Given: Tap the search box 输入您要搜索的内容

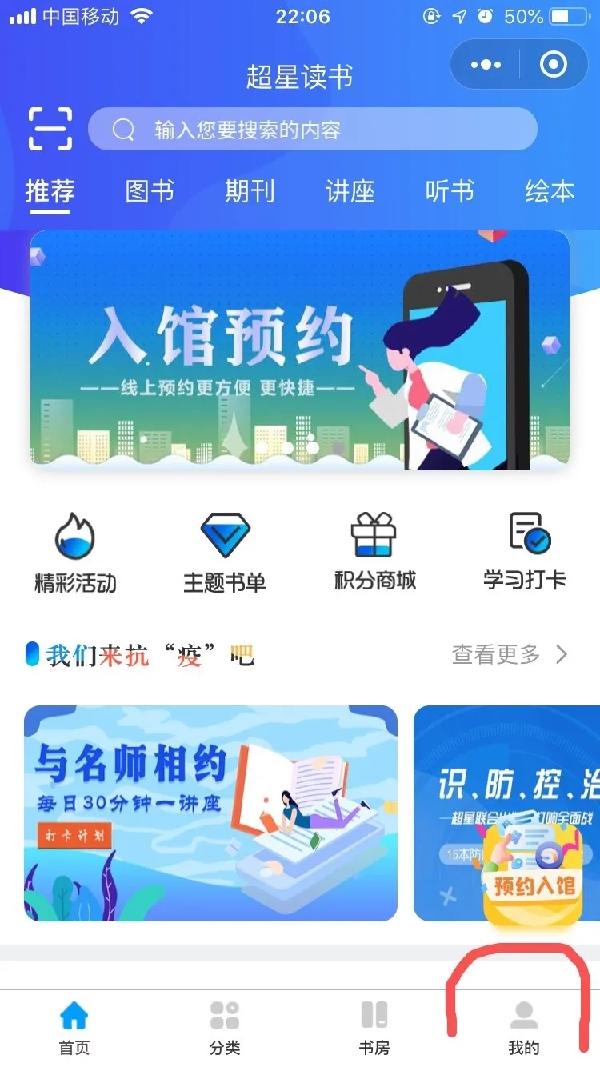Looking at the screenshot, I should (313, 130).
